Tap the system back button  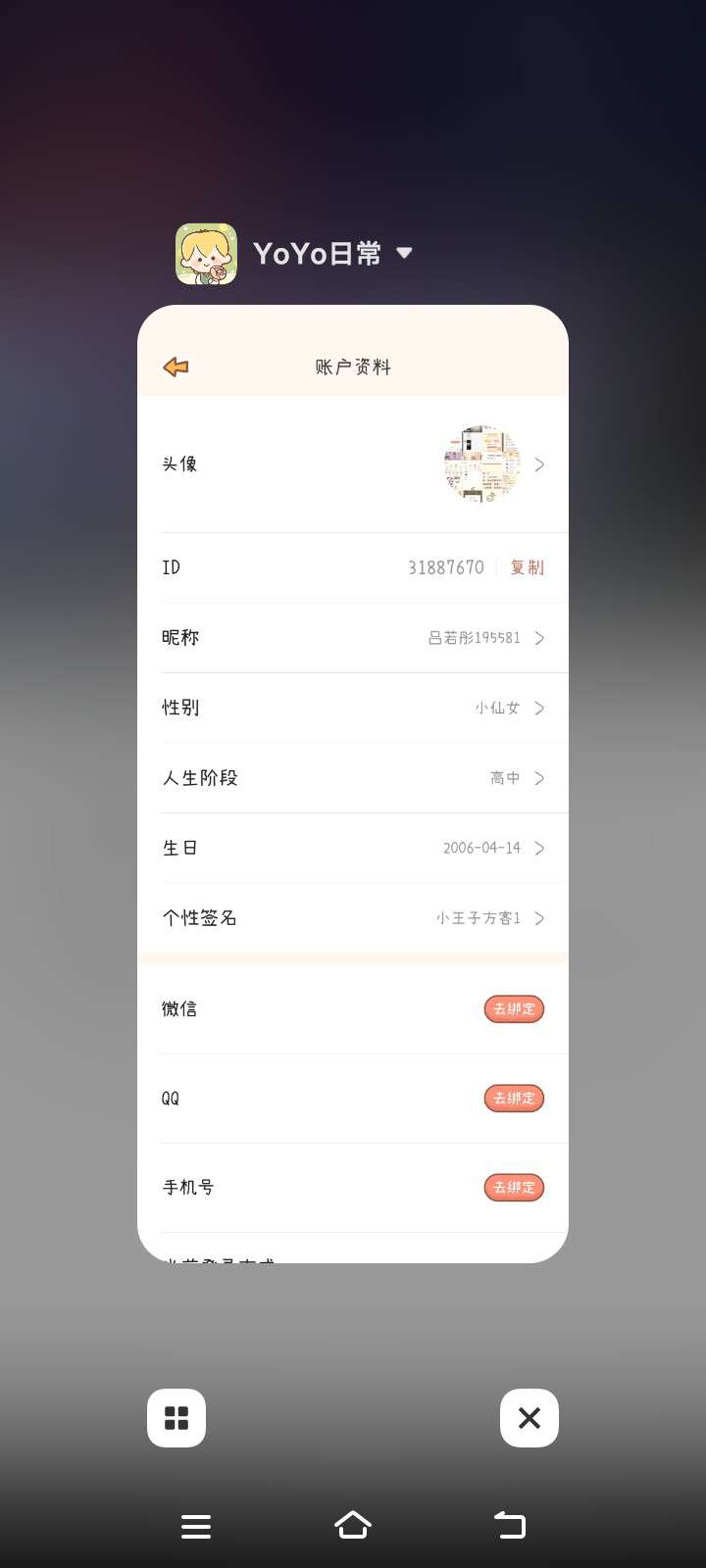(x=510, y=1525)
